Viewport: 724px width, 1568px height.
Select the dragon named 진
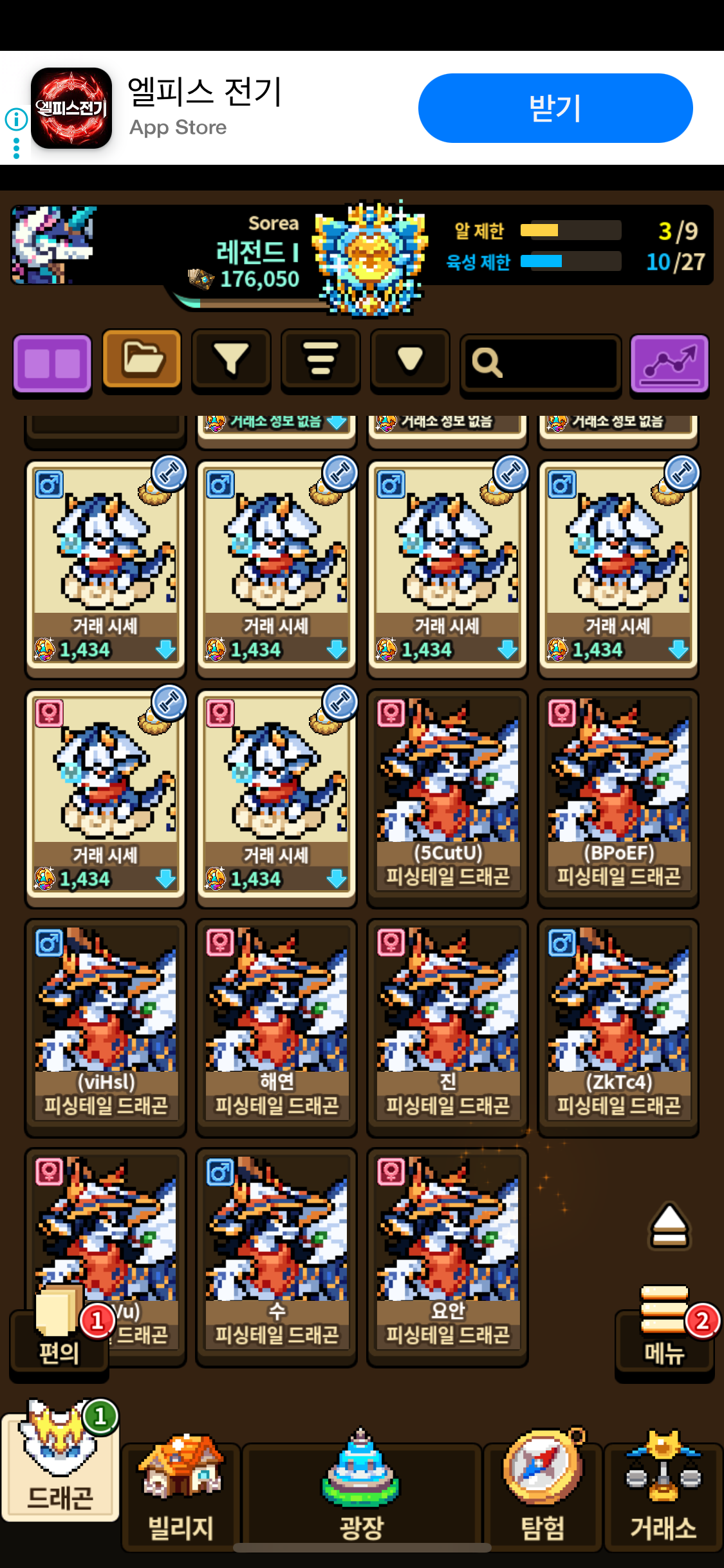click(x=447, y=1027)
